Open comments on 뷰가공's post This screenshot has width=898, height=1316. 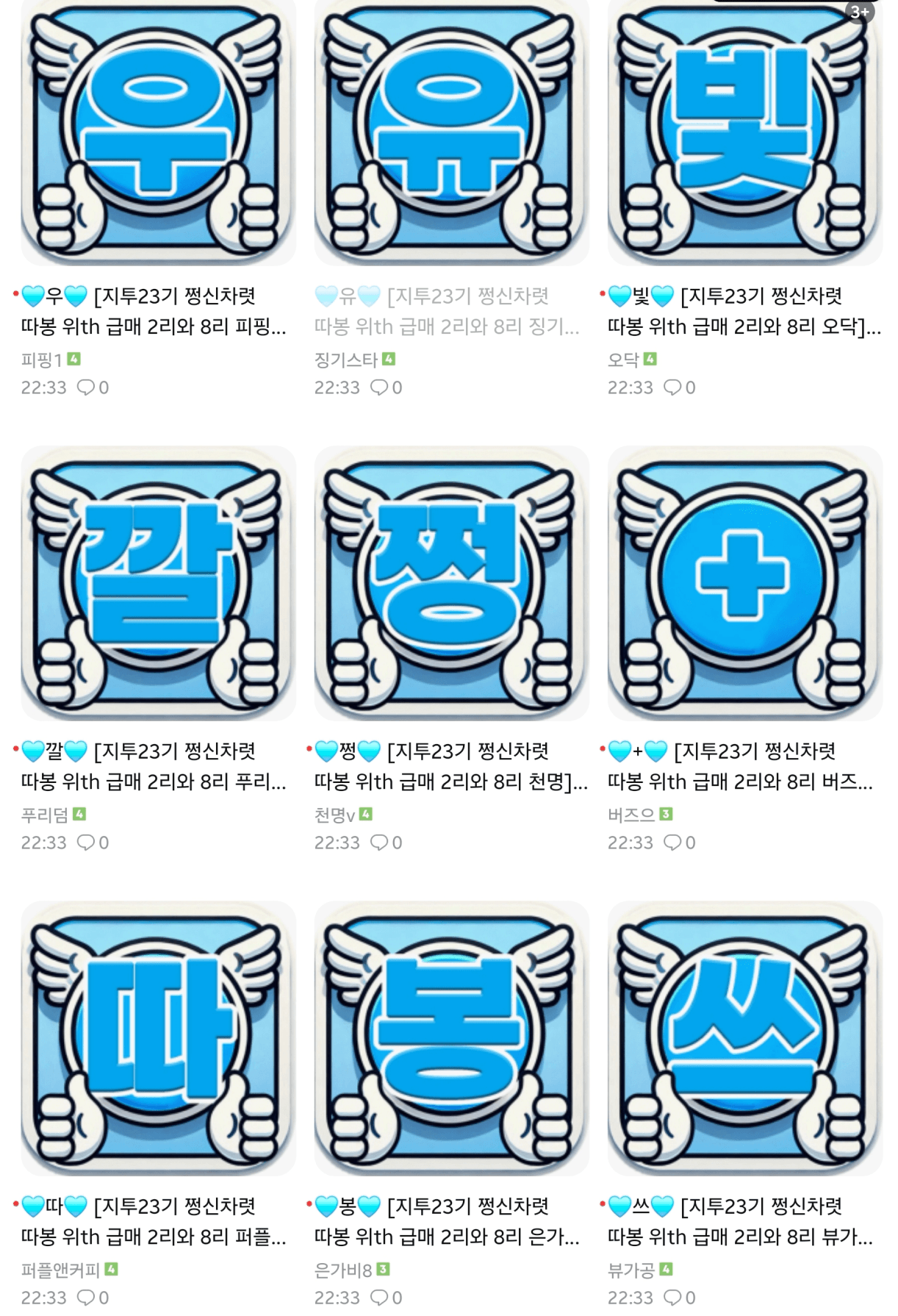(x=680, y=1298)
